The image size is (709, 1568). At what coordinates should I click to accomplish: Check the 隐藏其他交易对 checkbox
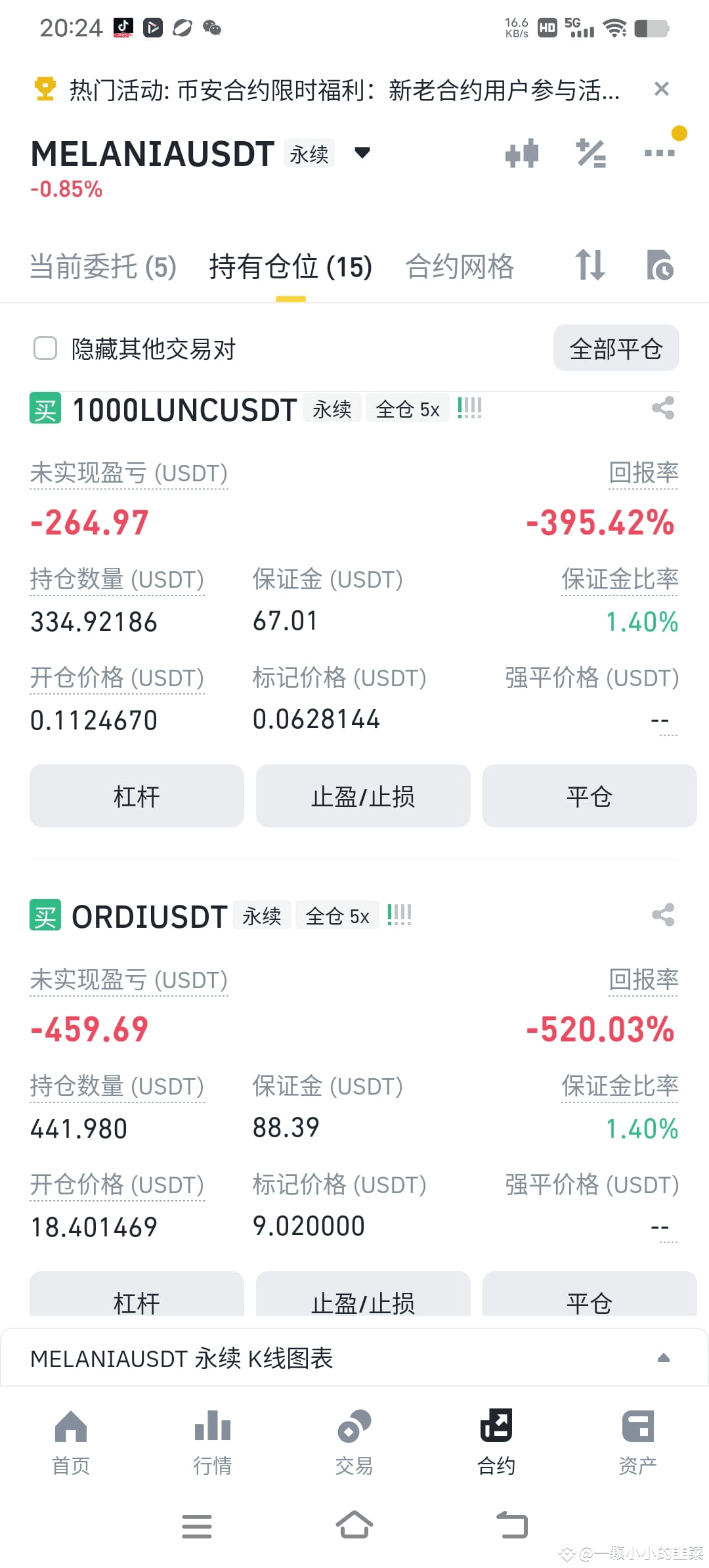click(45, 349)
